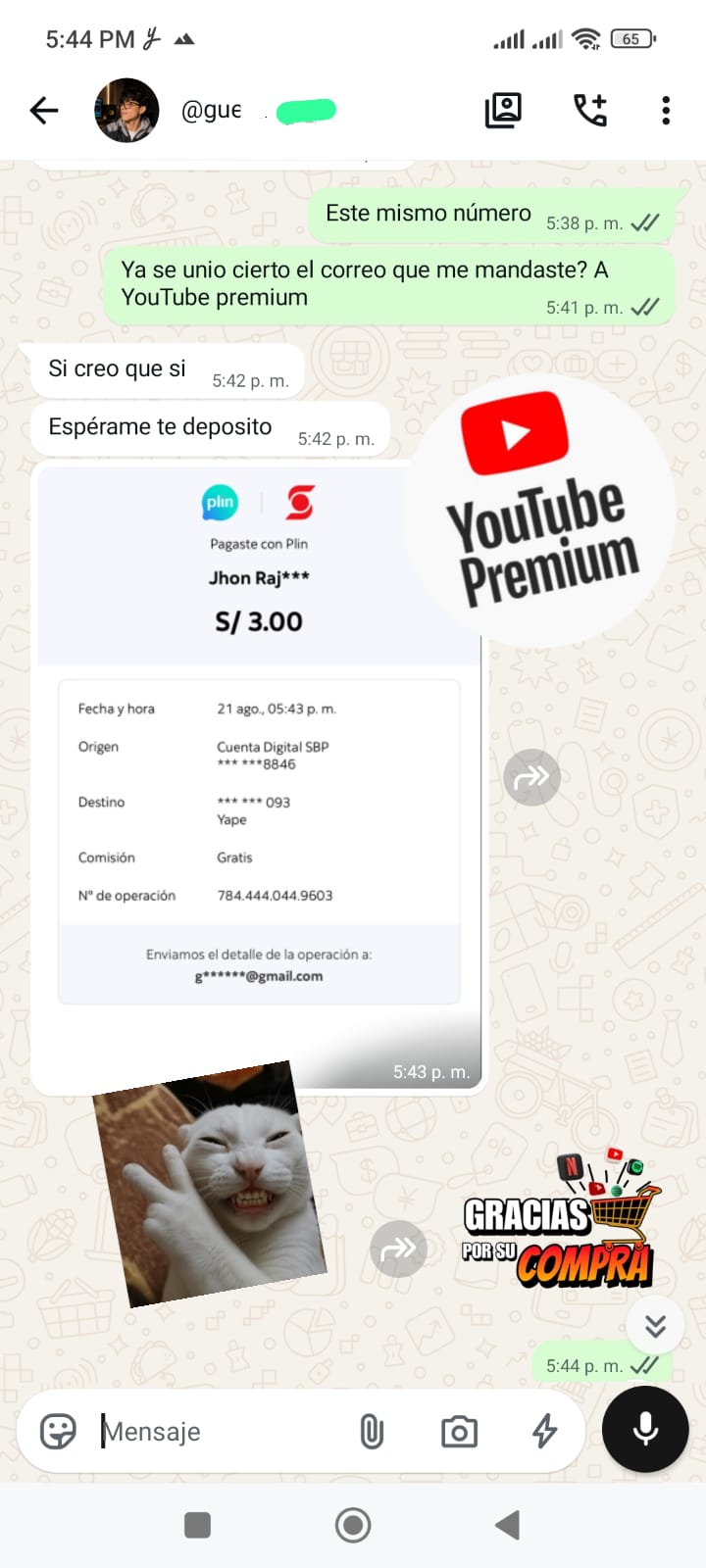
Task: Open quick replies with the lightning icon
Action: [545, 1432]
